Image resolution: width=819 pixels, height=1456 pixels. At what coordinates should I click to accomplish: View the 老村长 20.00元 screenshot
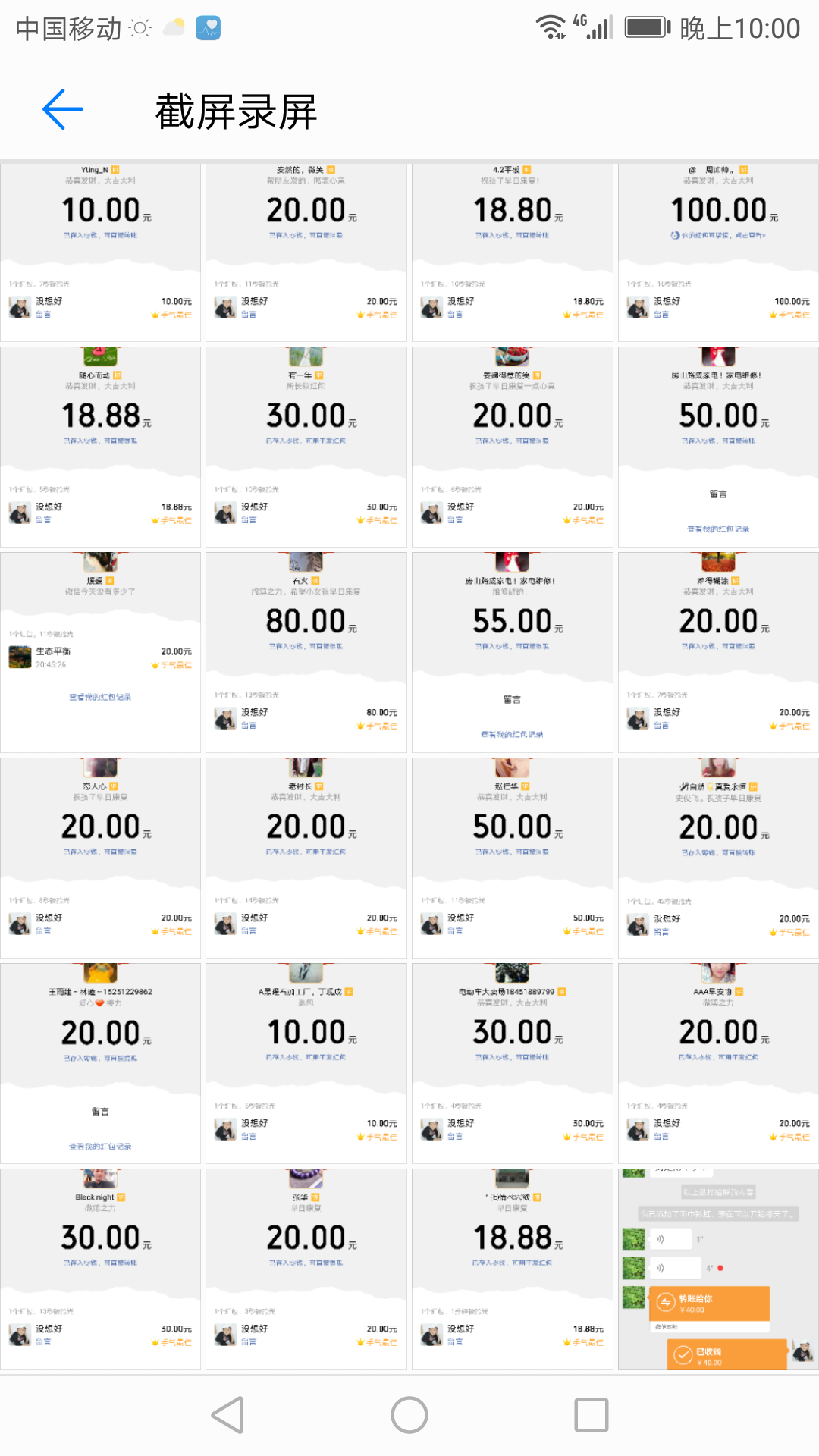(x=306, y=858)
